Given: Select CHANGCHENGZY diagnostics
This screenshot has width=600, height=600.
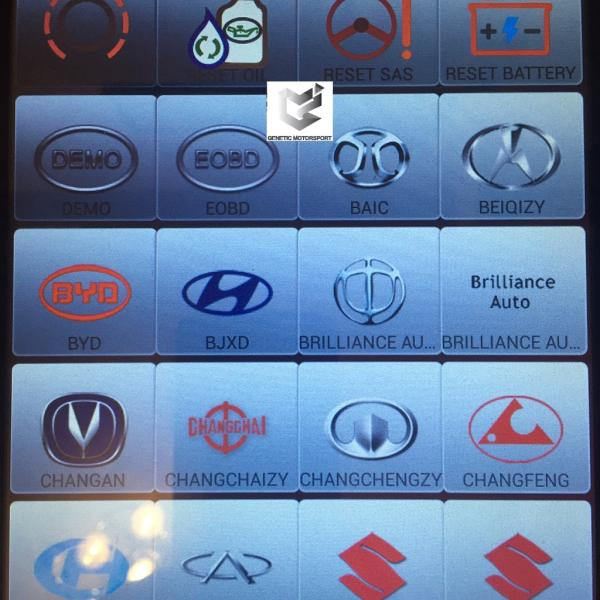Looking at the screenshot, I should pyautogui.click(x=370, y=428).
